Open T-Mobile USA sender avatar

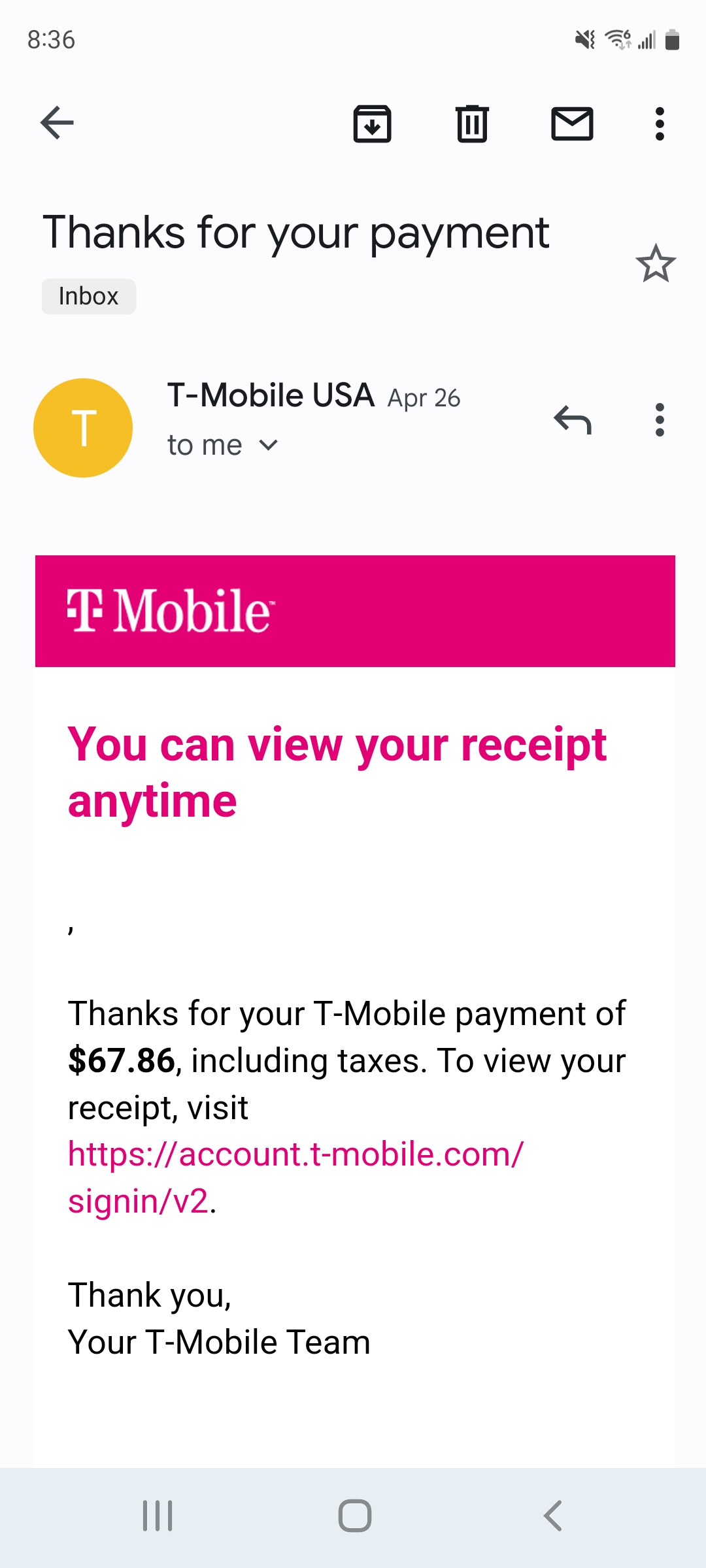pyautogui.click(x=83, y=428)
